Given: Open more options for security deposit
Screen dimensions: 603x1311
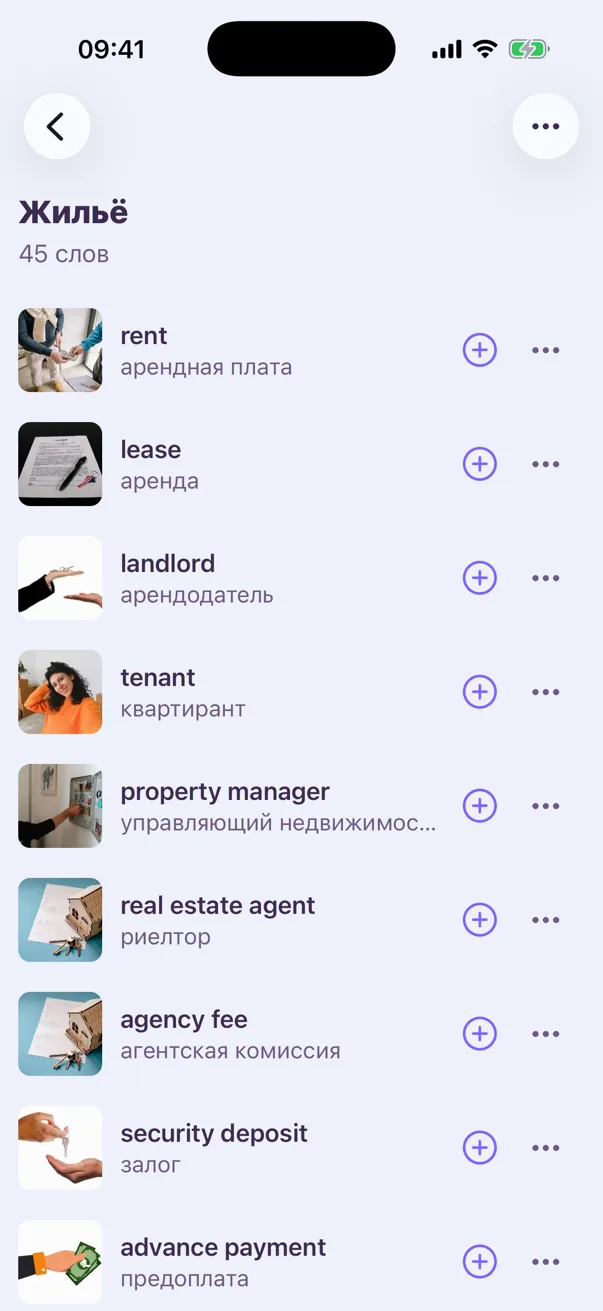Looking at the screenshot, I should pyautogui.click(x=546, y=1148).
